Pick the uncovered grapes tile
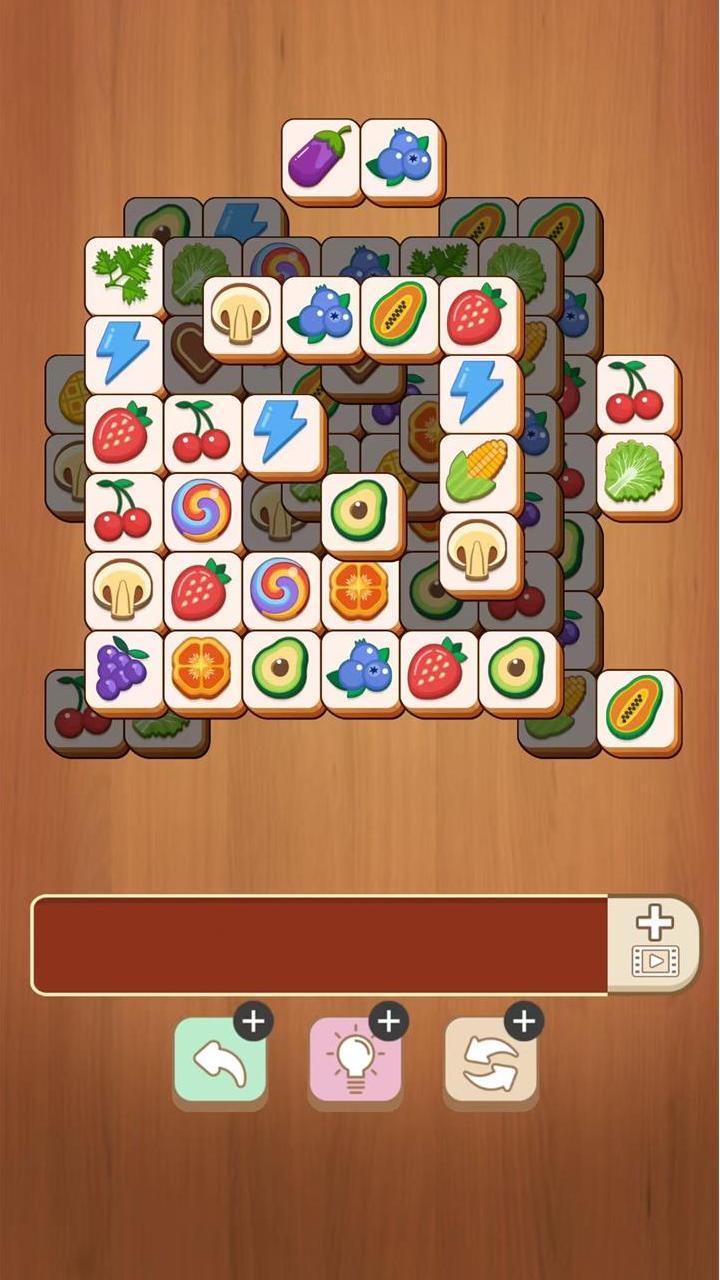720x1280 pixels. click(x=123, y=668)
